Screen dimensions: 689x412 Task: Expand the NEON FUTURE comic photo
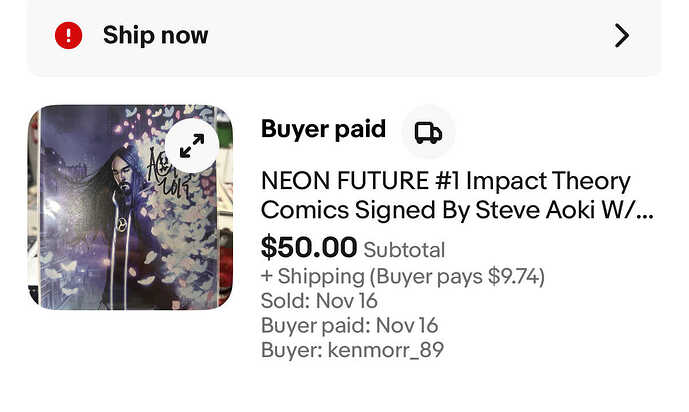[x=191, y=147]
